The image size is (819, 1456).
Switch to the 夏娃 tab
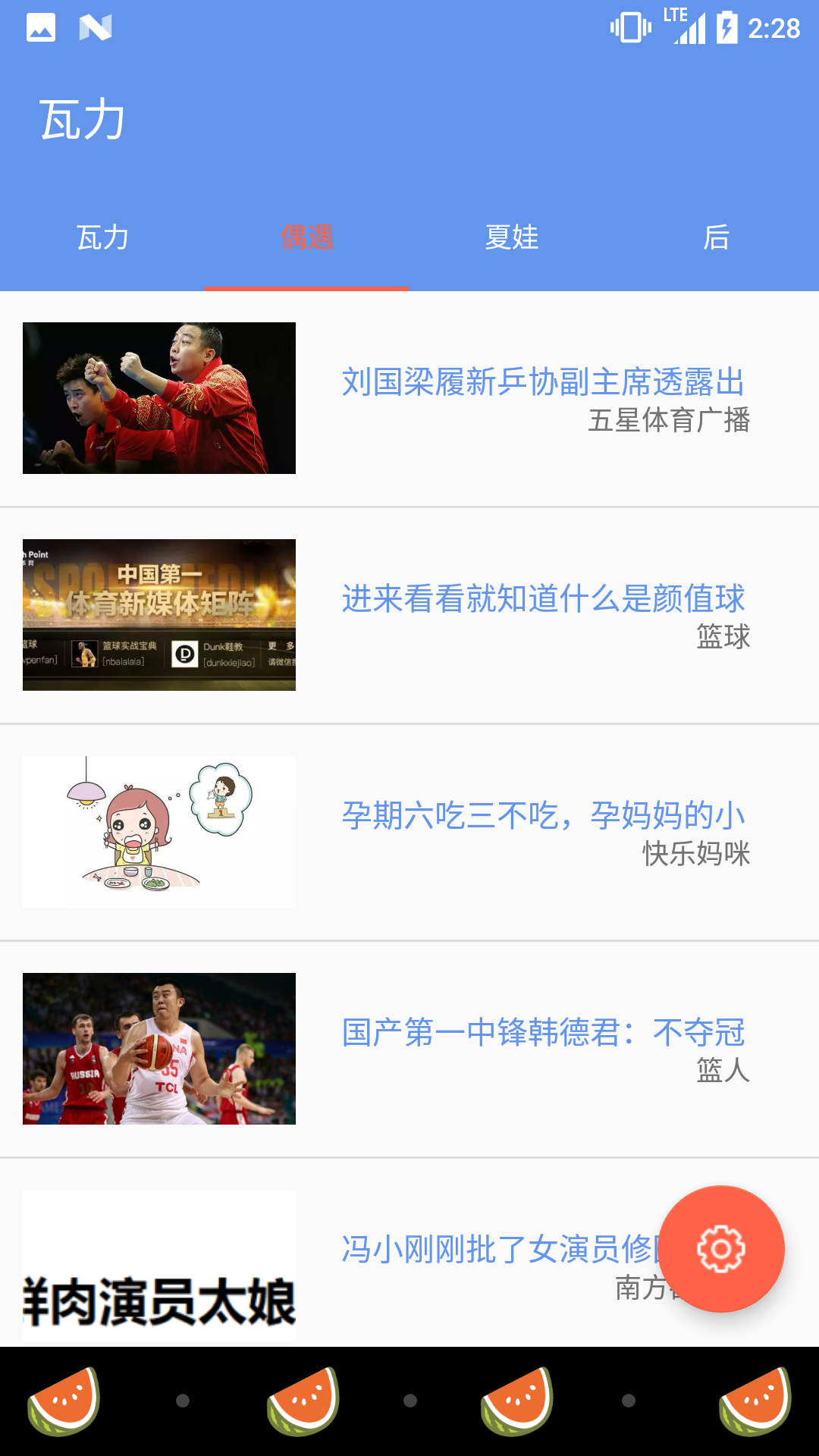(x=512, y=237)
